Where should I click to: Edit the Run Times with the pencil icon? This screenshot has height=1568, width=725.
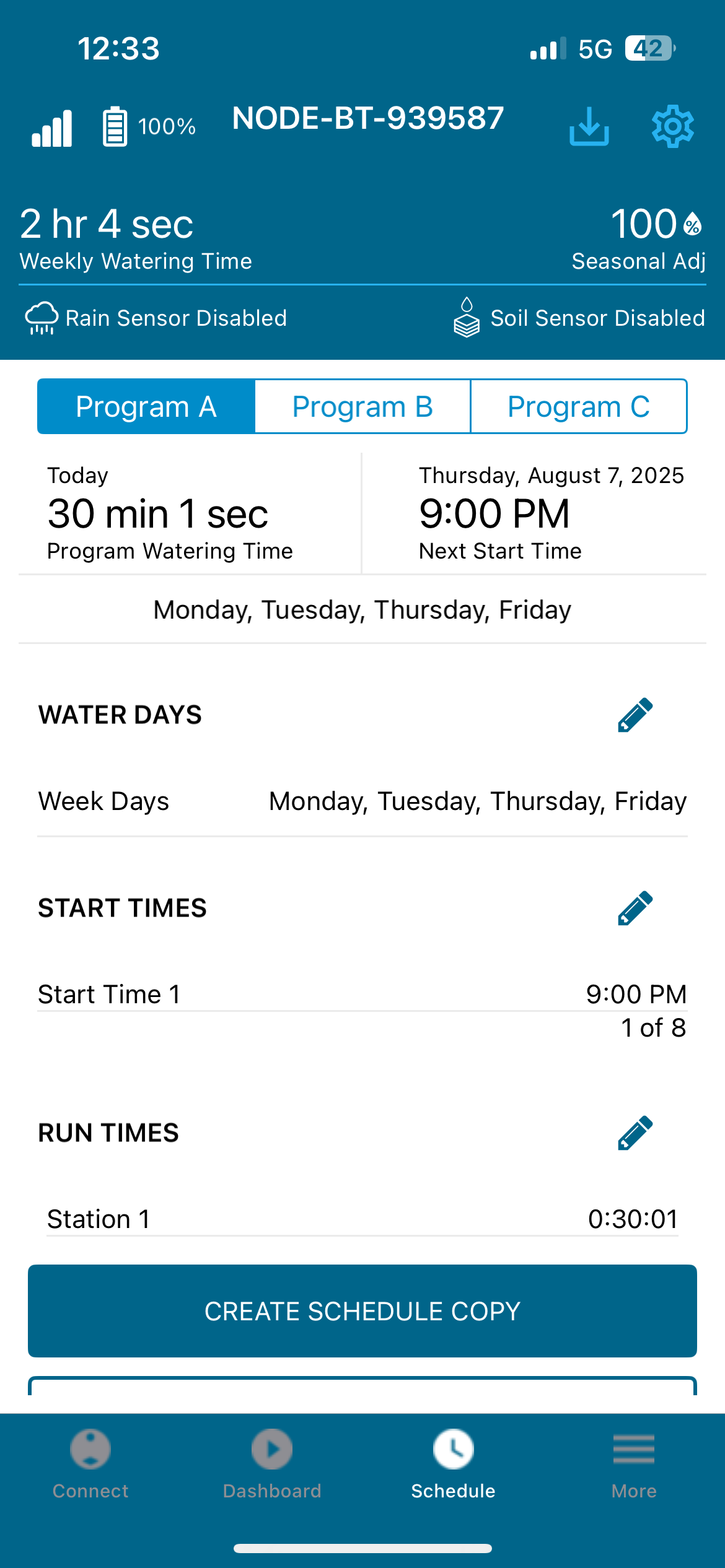coord(635,1133)
